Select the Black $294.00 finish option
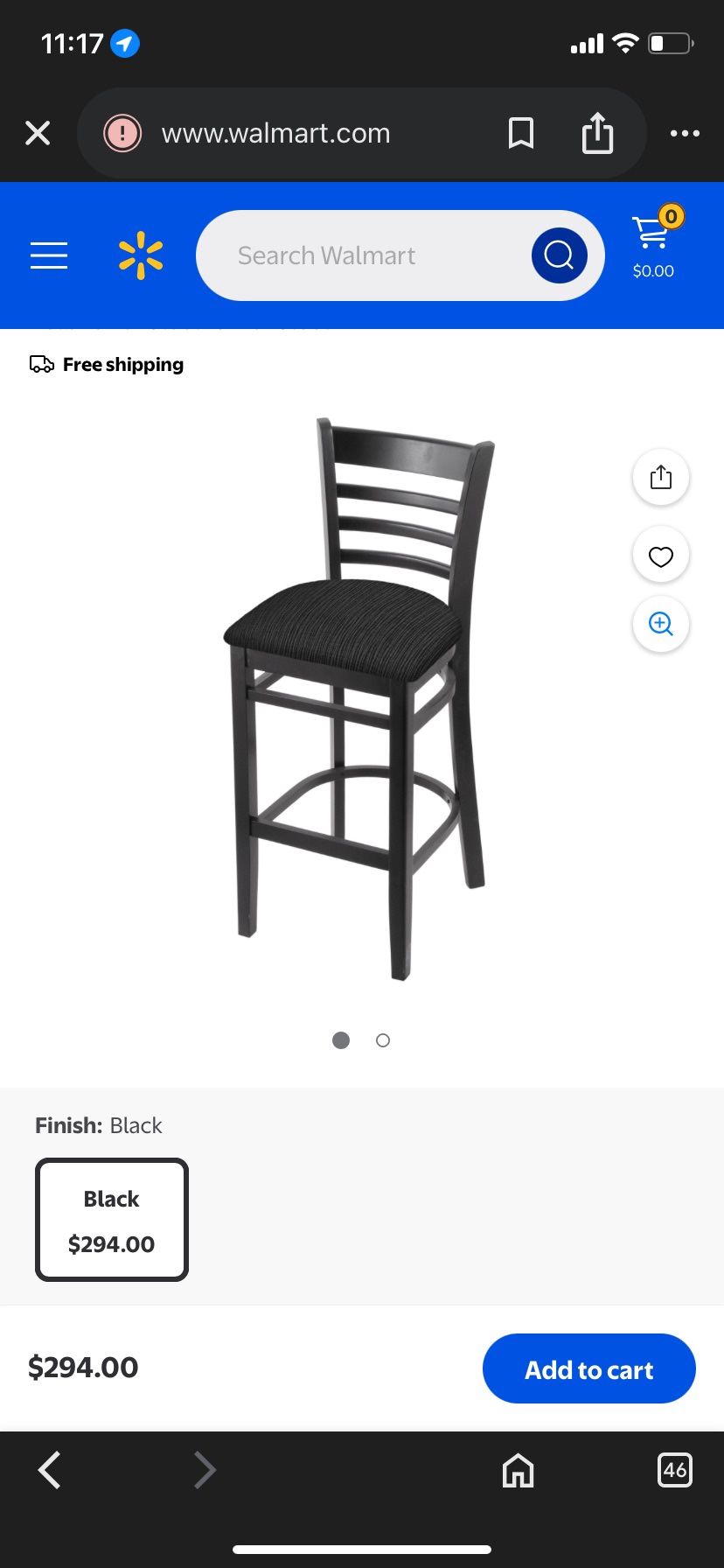 point(110,1219)
